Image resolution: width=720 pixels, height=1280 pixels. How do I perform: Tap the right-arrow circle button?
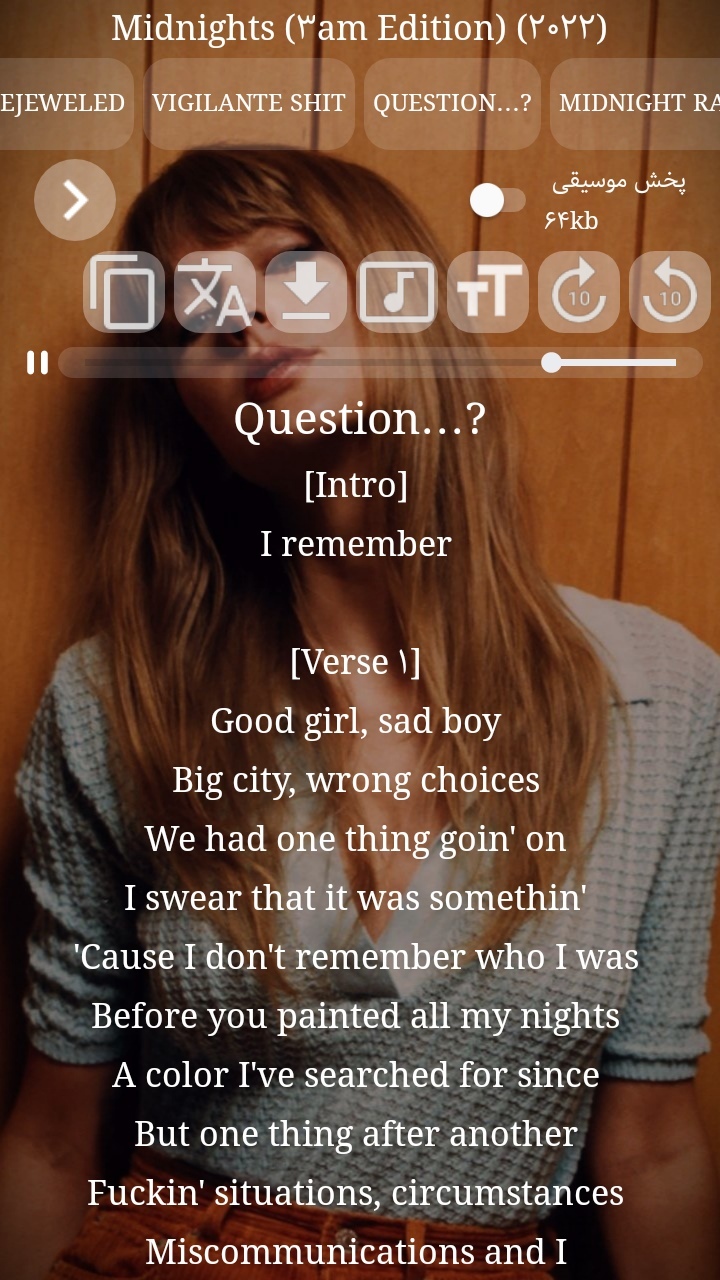pos(75,200)
